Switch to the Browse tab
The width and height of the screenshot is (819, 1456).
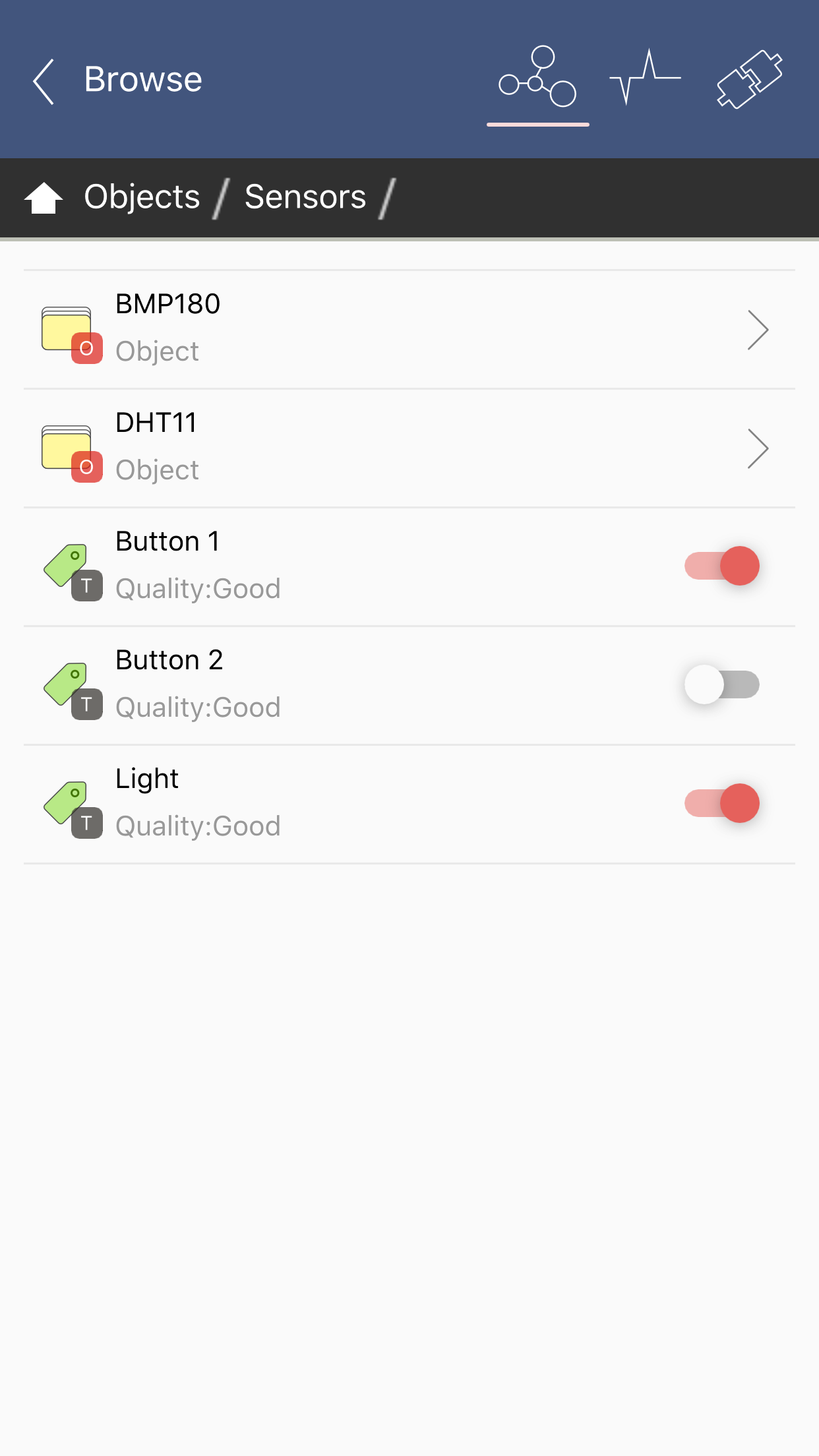coord(142,78)
